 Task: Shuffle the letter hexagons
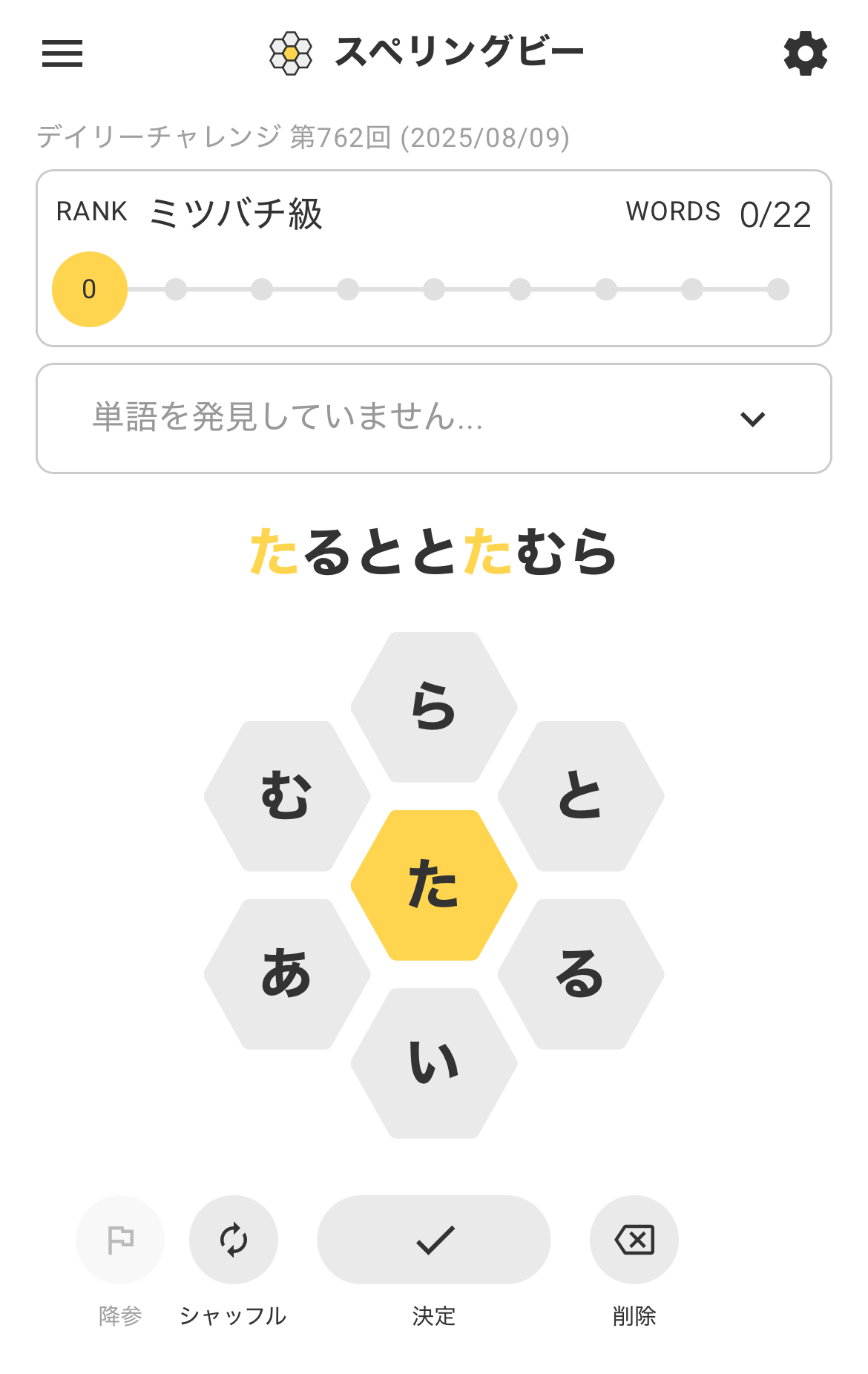pyautogui.click(x=234, y=1240)
